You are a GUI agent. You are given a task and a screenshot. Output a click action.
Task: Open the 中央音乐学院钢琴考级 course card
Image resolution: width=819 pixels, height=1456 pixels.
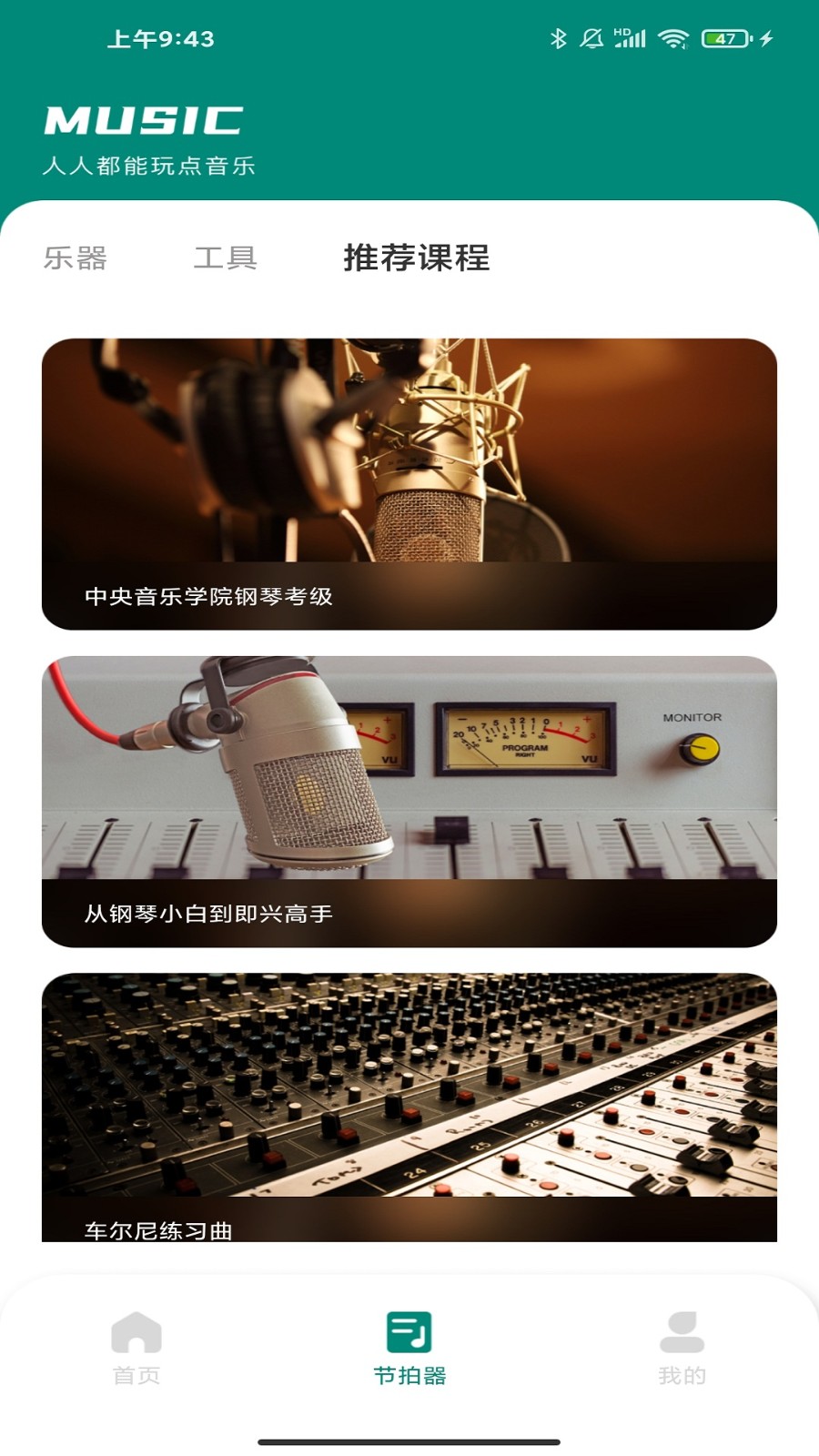pos(409,484)
